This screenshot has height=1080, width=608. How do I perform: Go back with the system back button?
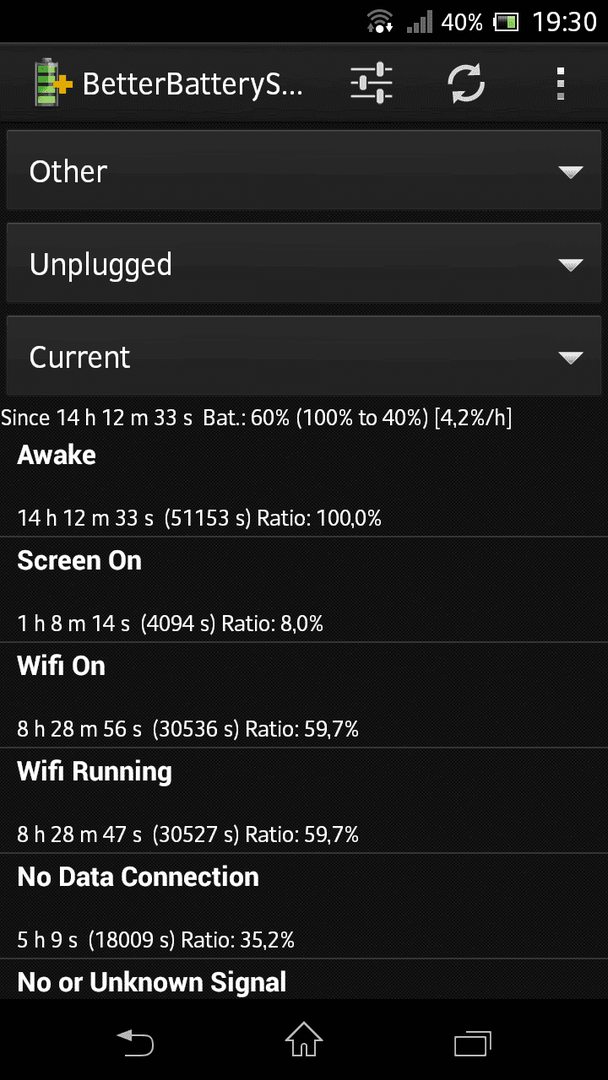(x=135, y=1041)
